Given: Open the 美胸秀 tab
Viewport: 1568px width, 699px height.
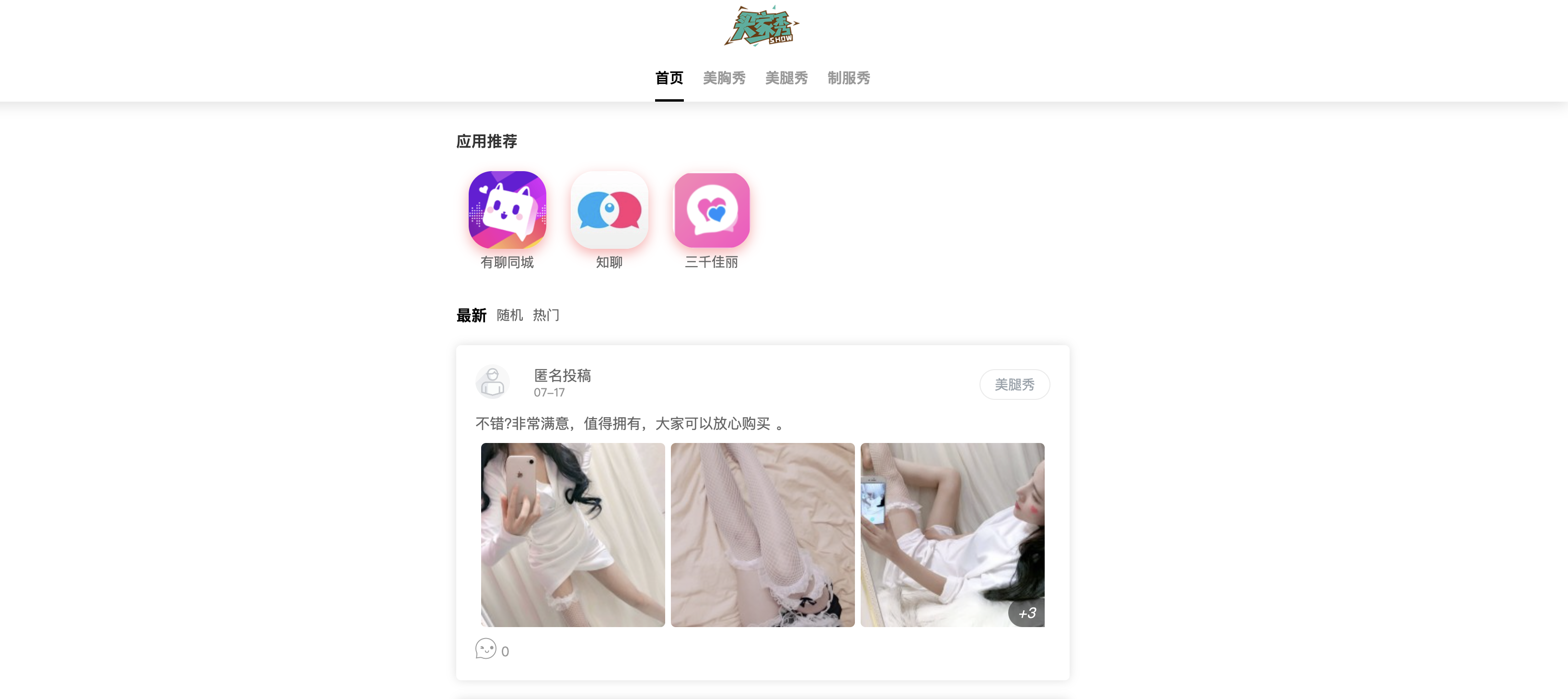Looking at the screenshot, I should (x=724, y=78).
